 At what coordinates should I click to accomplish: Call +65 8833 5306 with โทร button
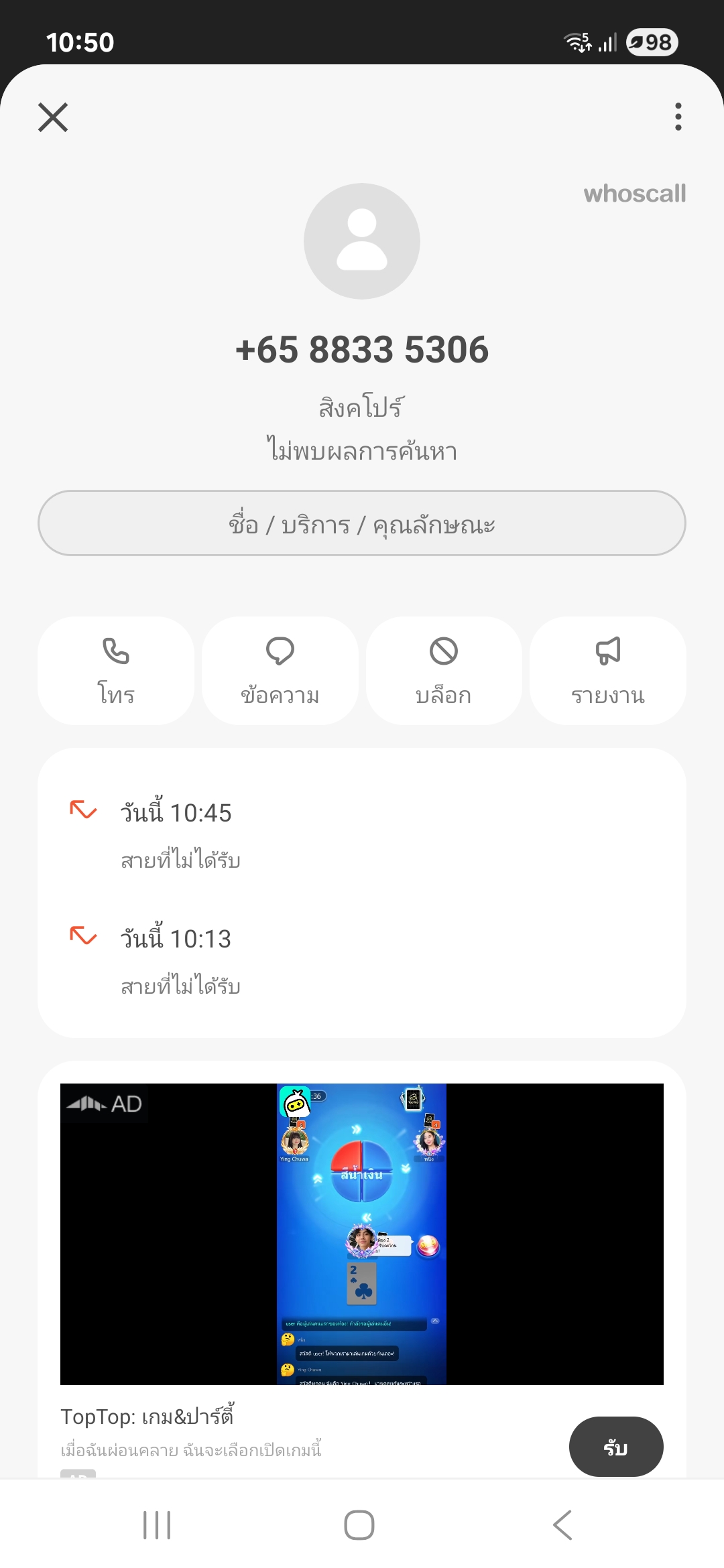click(x=116, y=671)
